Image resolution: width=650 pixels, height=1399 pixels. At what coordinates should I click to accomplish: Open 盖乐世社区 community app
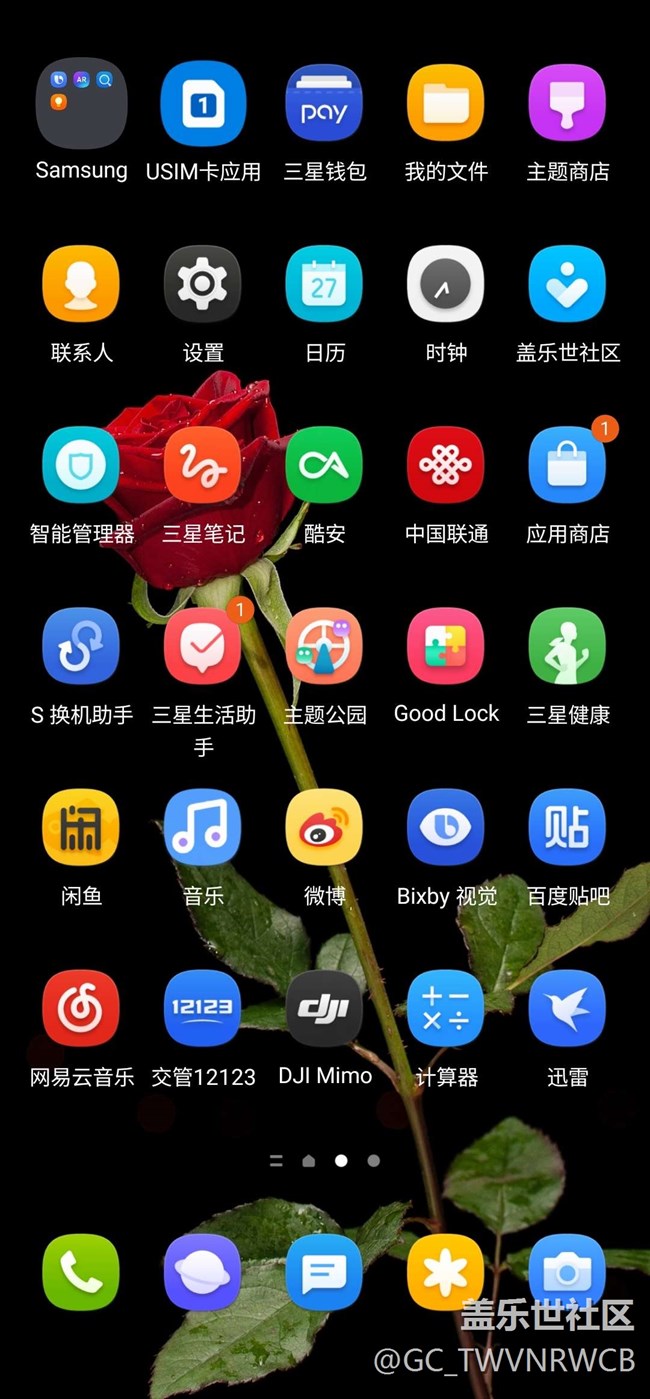click(567, 285)
